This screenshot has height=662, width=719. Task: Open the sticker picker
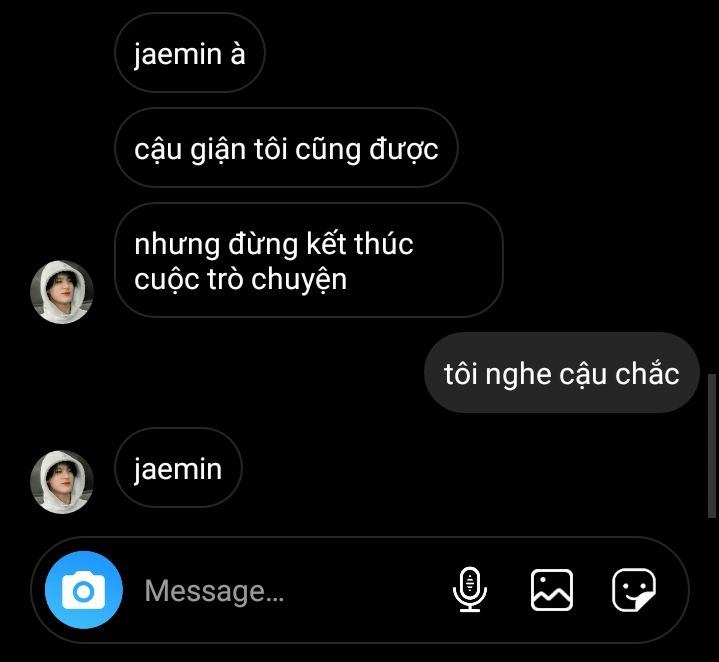634,590
